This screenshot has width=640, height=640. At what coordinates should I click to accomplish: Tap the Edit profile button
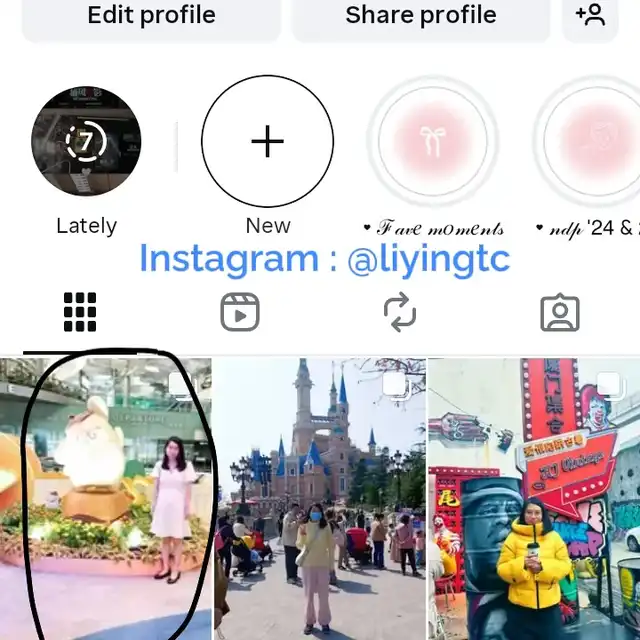(x=151, y=16)
